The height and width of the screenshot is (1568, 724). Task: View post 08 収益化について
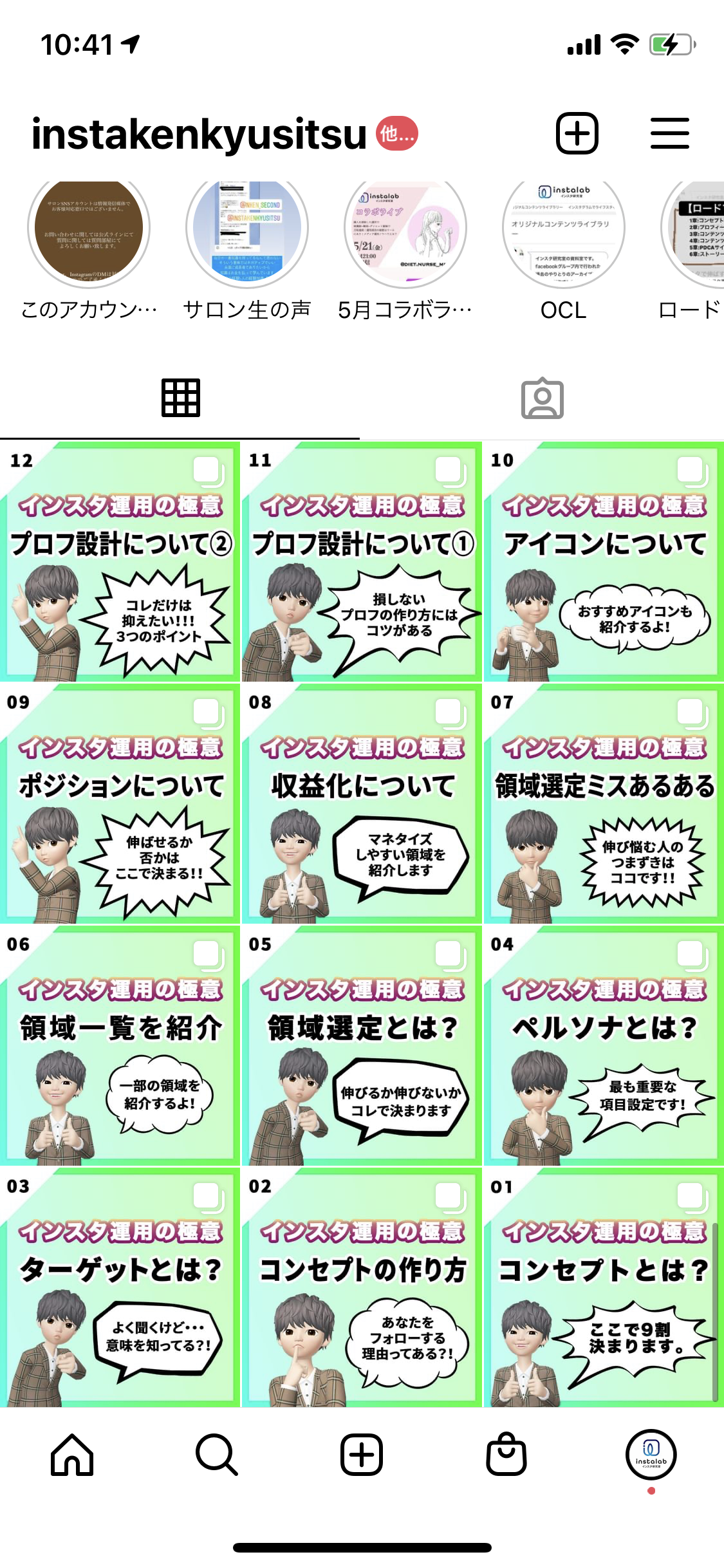tap(362, 804)
